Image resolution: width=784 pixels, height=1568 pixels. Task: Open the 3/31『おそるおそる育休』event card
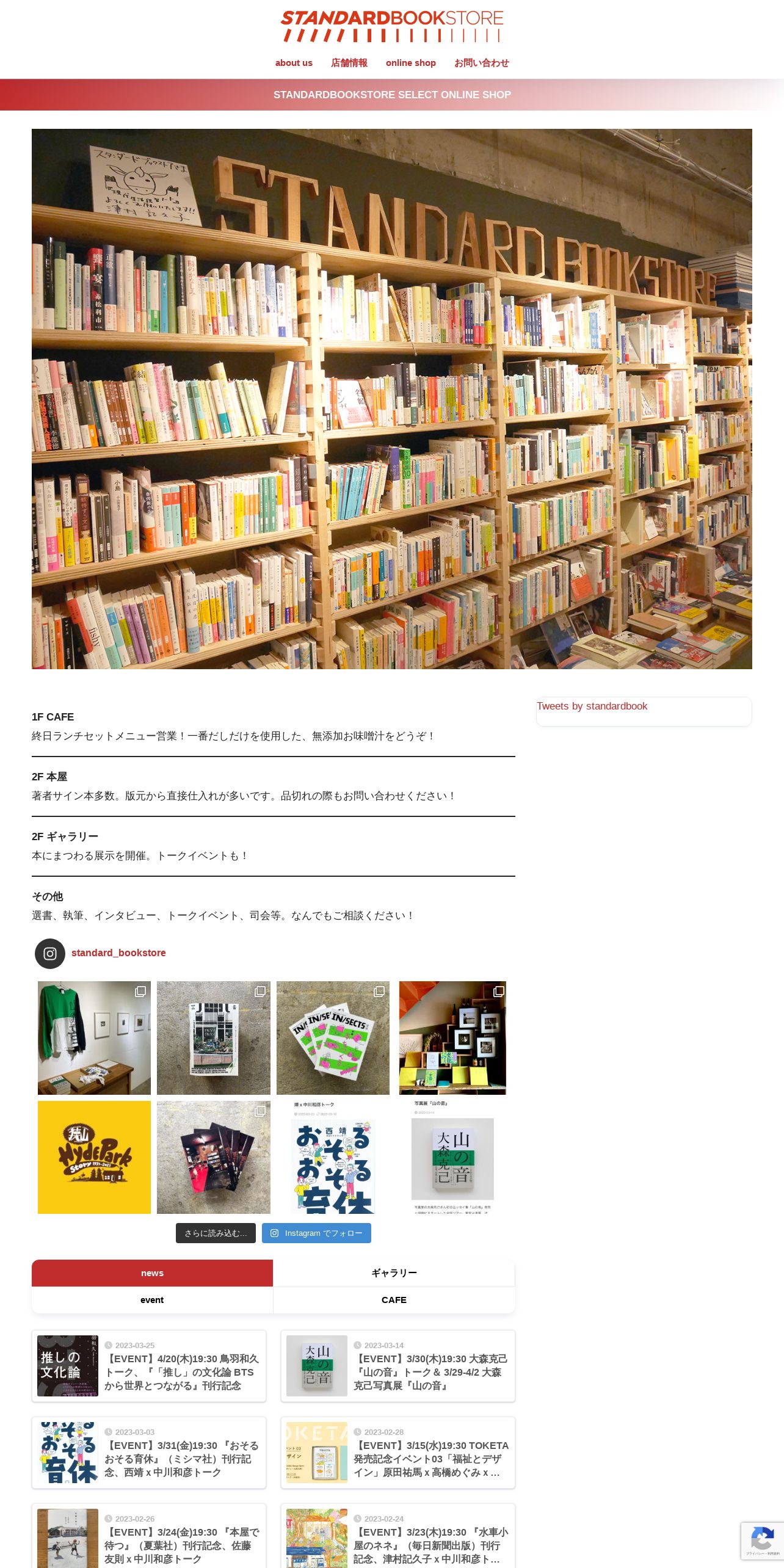181,1459
